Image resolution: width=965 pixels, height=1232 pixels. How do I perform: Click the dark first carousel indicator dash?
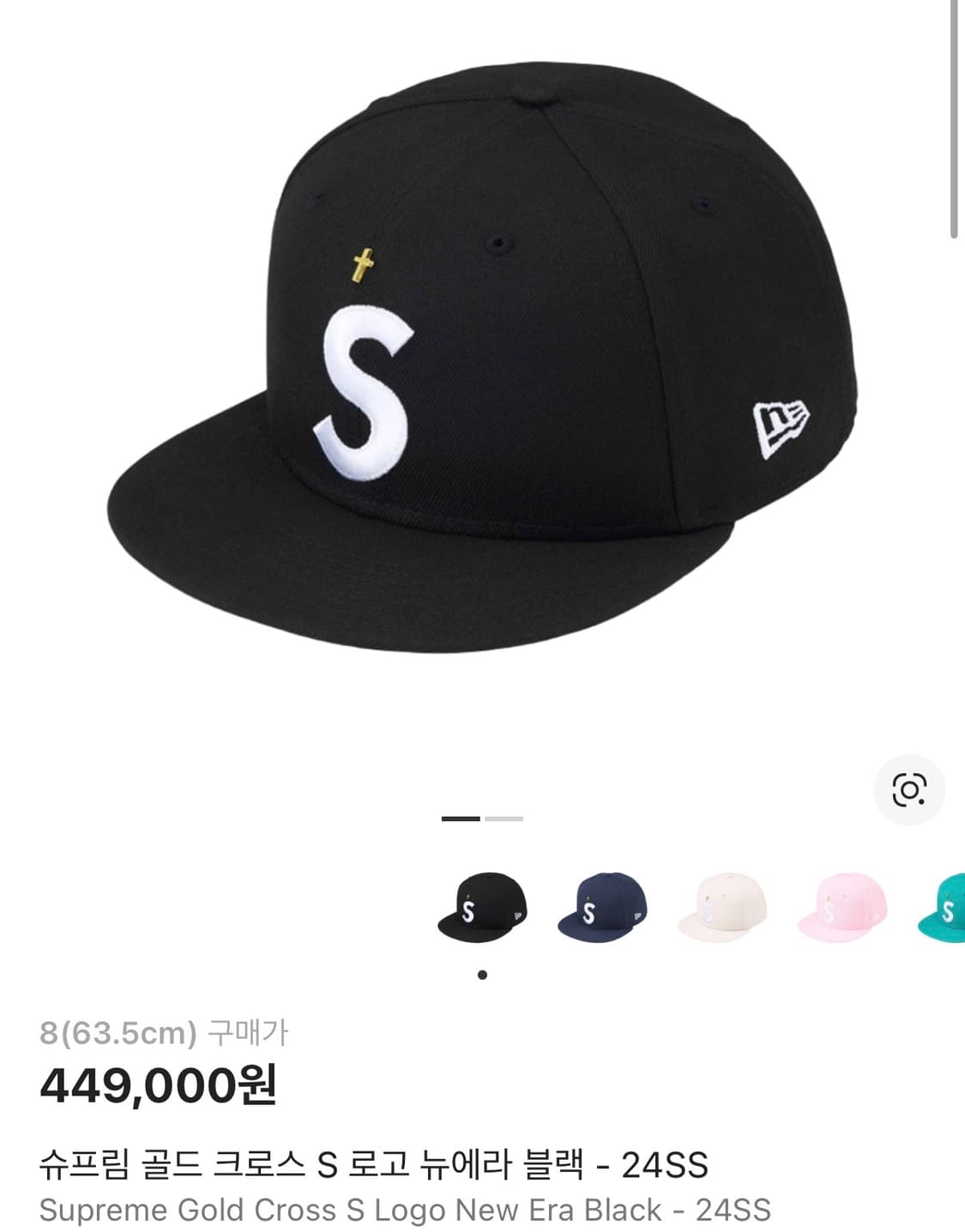461,819
